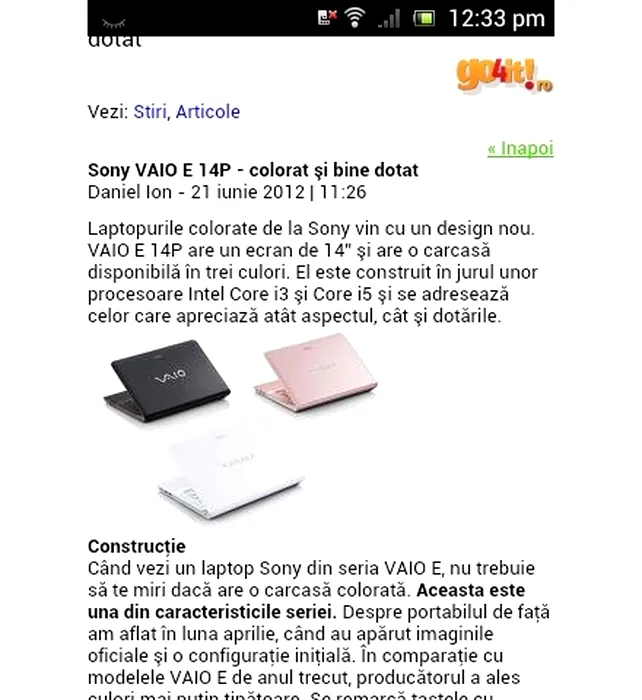The width and height of the screenshot is (642, 700).
Task: Open the Articole link
Action: coord(208,112)
